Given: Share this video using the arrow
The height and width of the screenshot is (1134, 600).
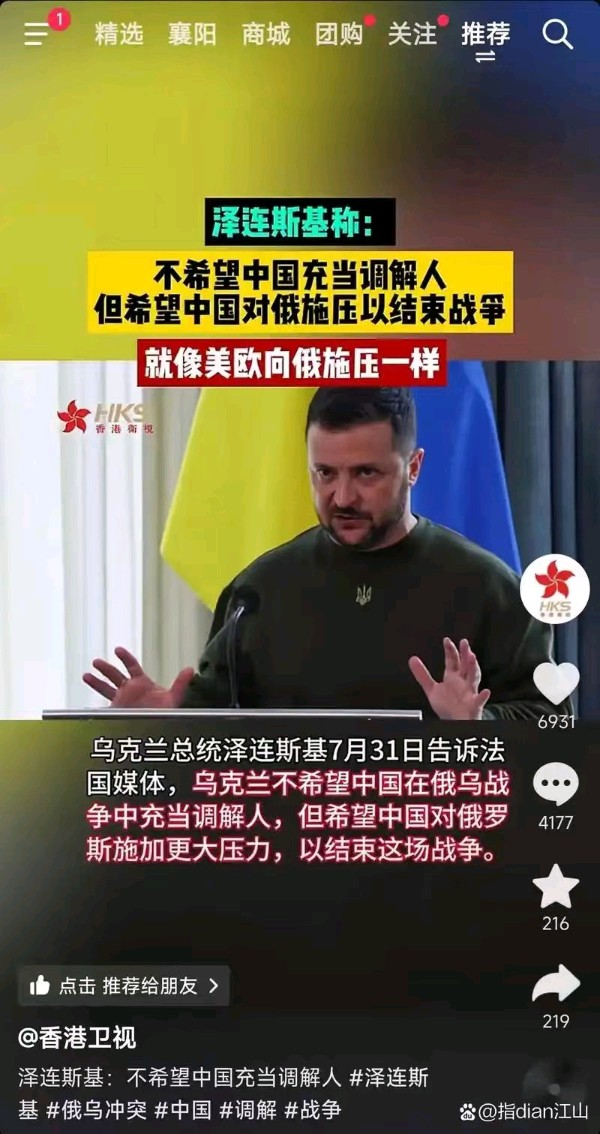Looking at the screenshot, I should pos(555,984).
